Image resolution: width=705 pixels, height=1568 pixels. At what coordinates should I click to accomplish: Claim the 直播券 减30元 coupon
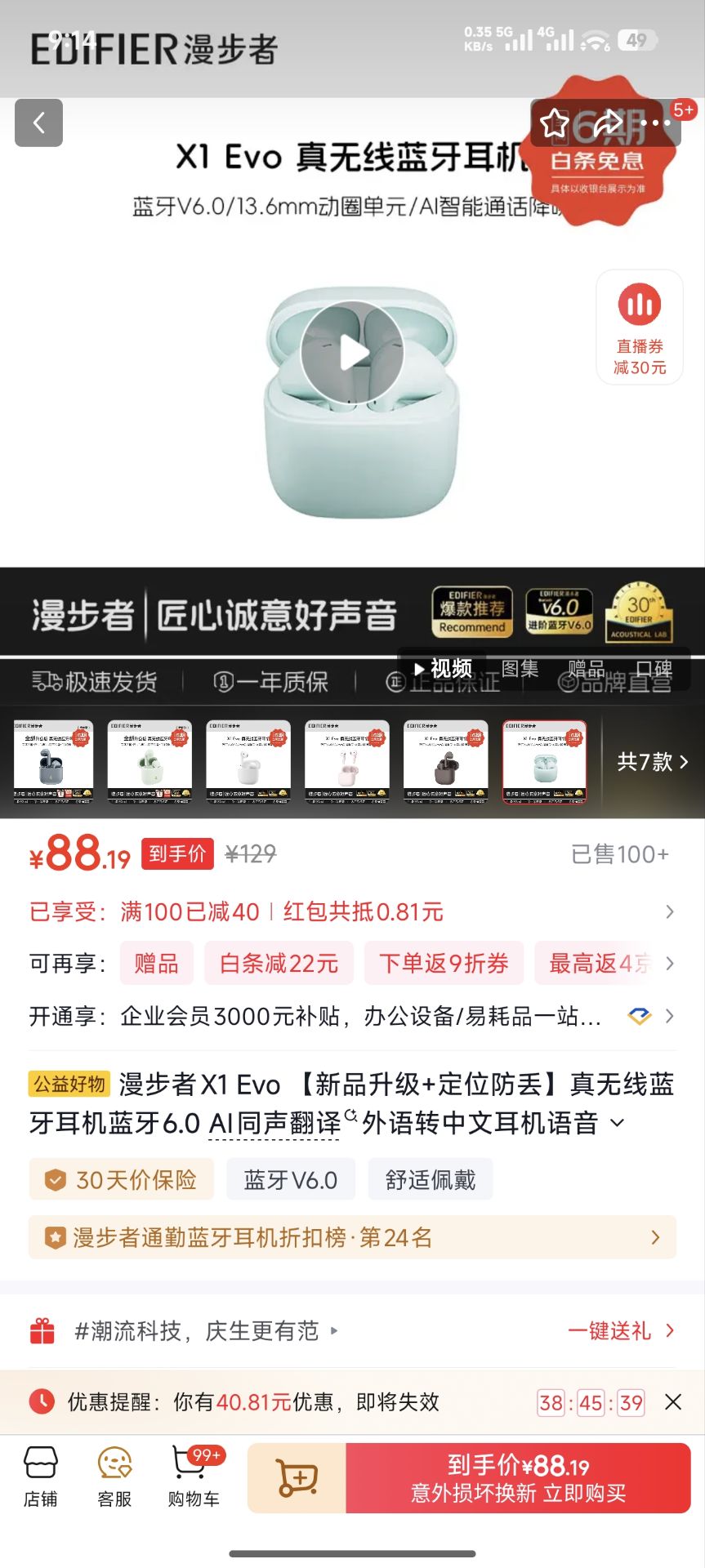tap(640, 327)
